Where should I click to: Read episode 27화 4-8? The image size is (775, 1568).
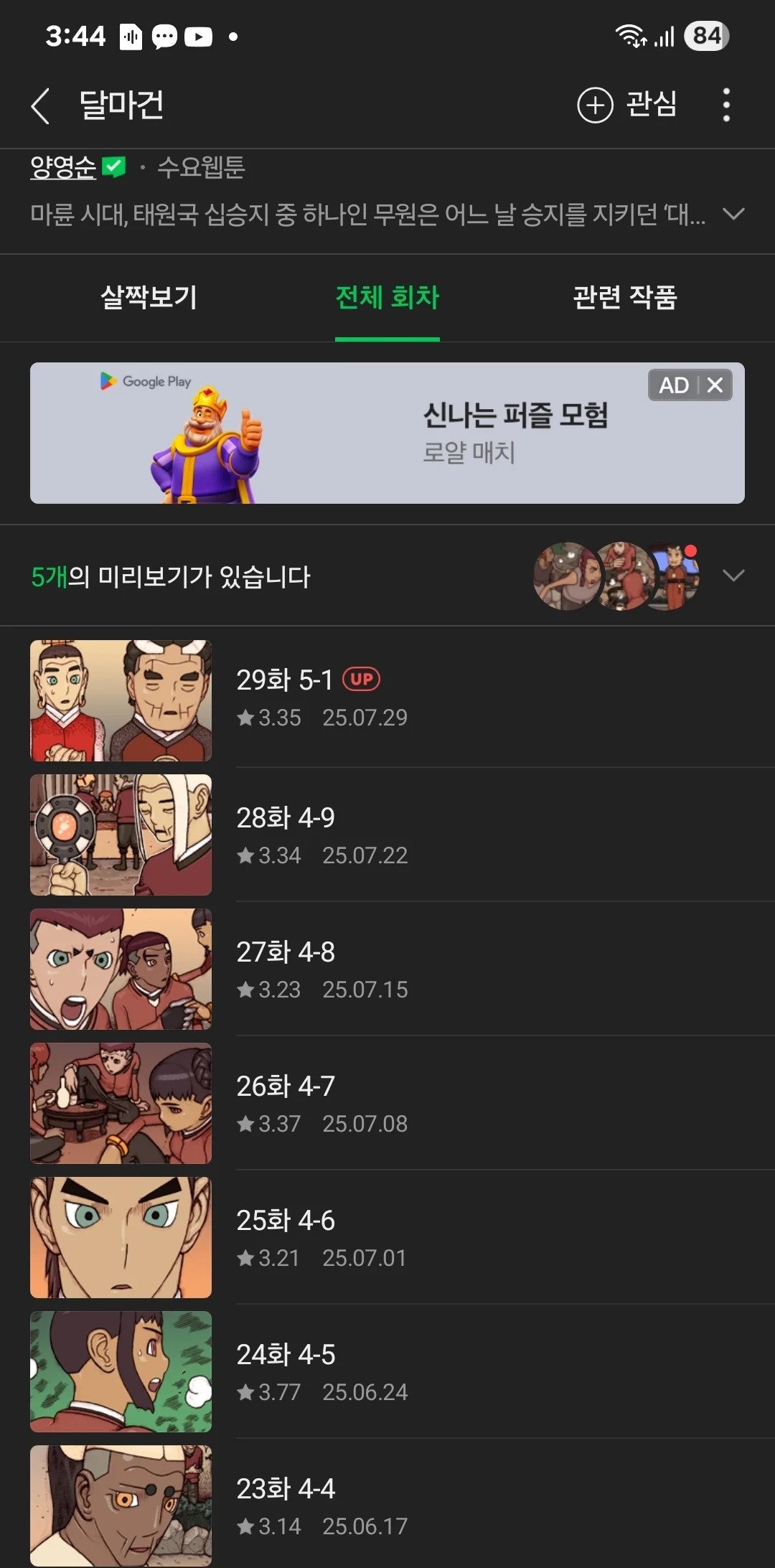coord(387,969)
